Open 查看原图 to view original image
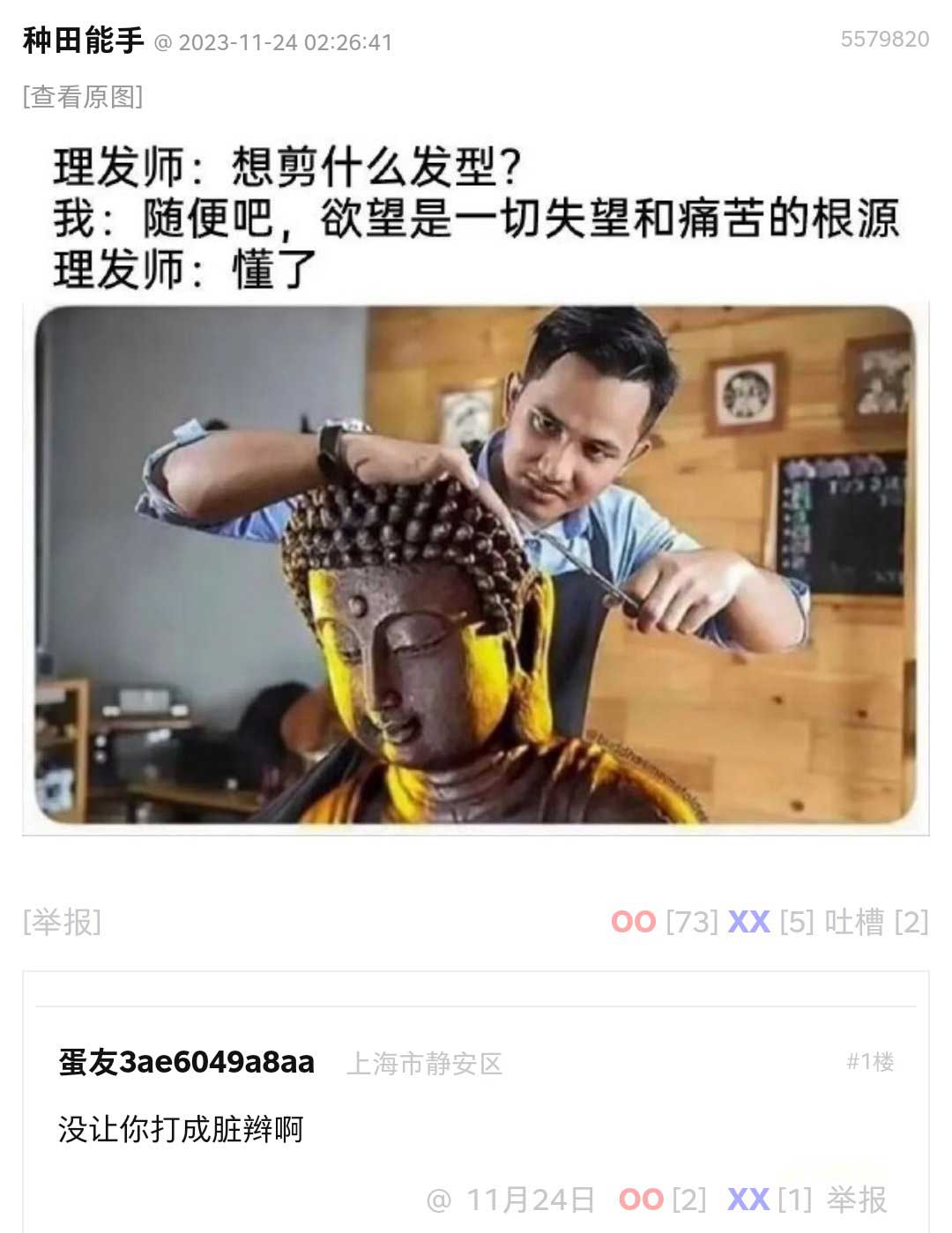 [x=83, y=96]
